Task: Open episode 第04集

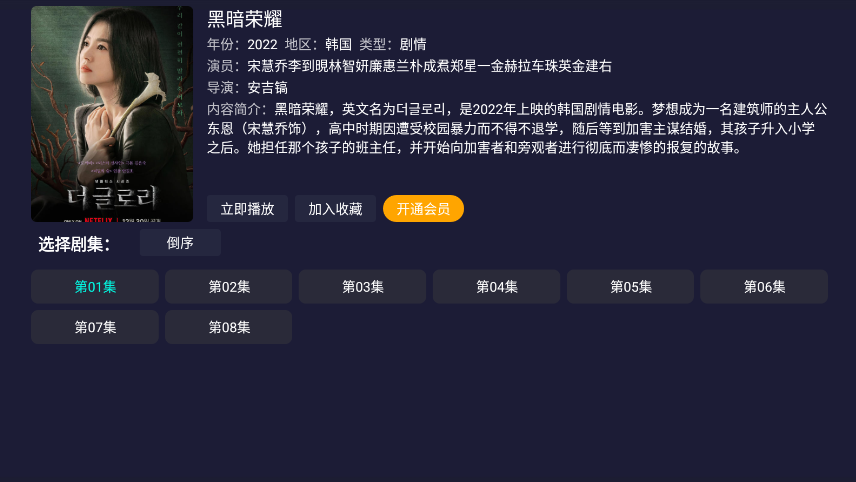Action: pos(496,287)
